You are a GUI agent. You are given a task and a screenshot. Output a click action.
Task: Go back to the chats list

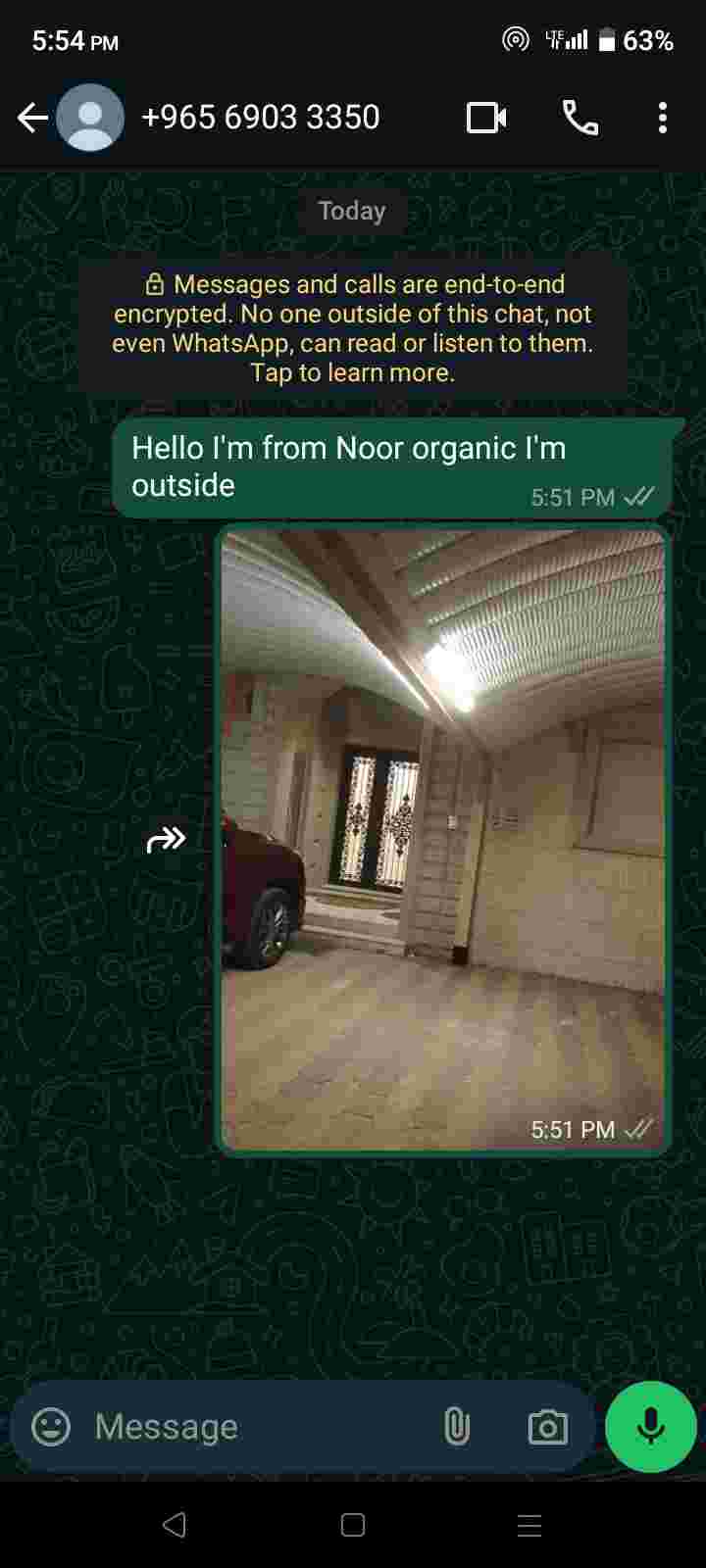click(x=31, y=119)
